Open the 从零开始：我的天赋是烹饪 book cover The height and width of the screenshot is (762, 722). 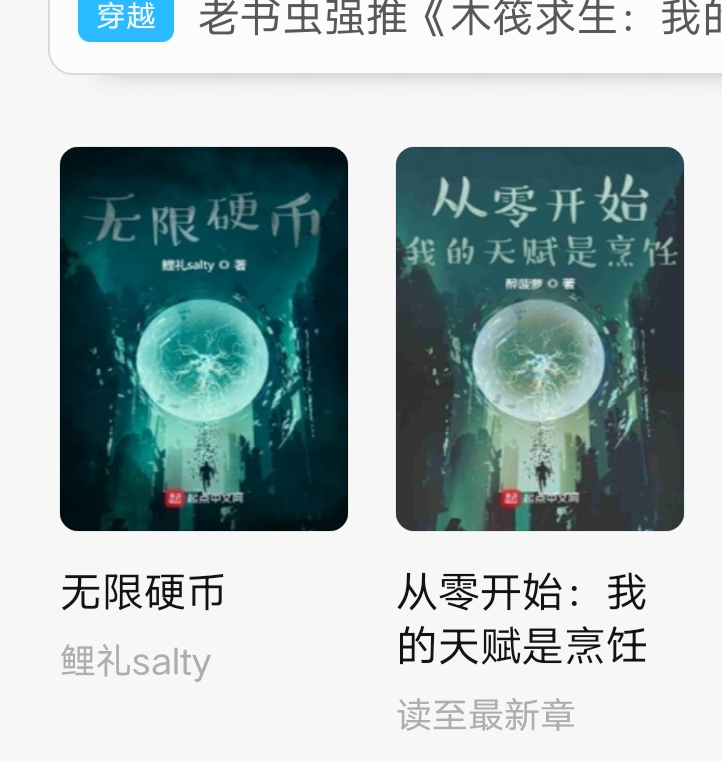pos(540,339)
